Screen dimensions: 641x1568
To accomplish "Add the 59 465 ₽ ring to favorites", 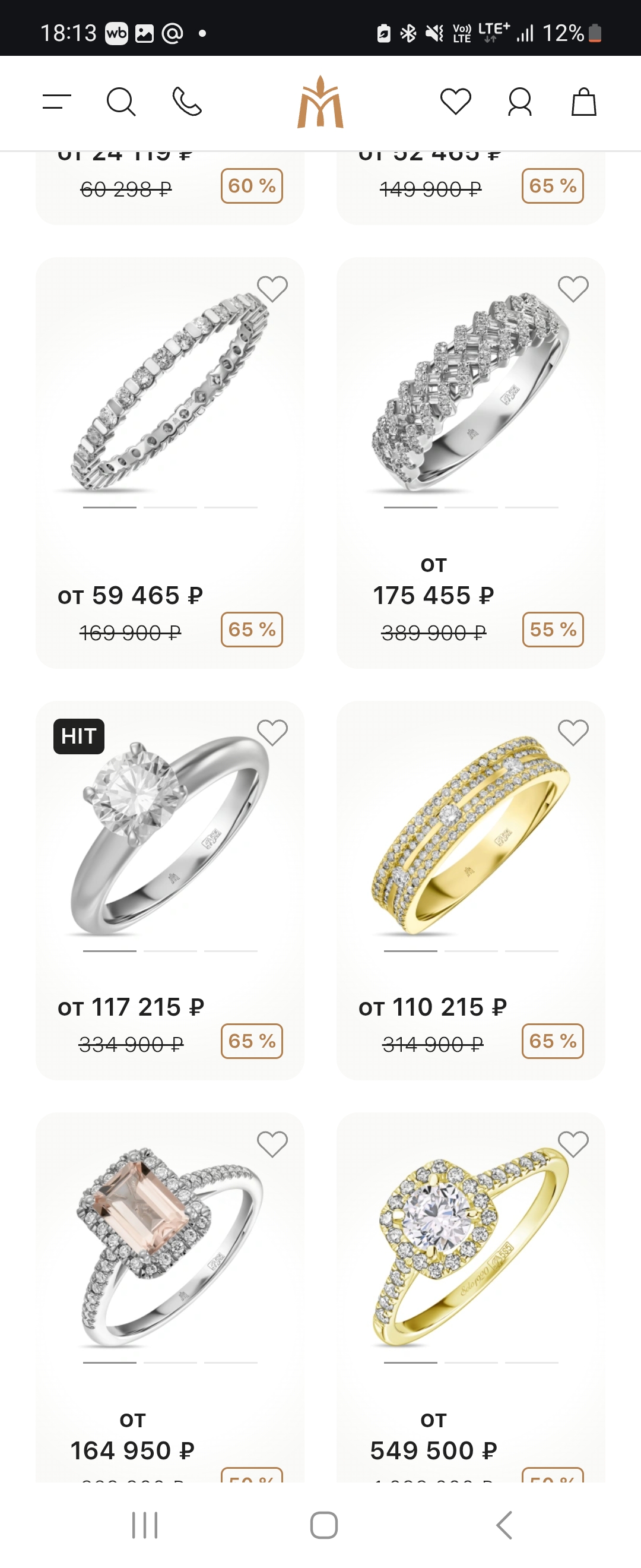I will click(272, 289).
